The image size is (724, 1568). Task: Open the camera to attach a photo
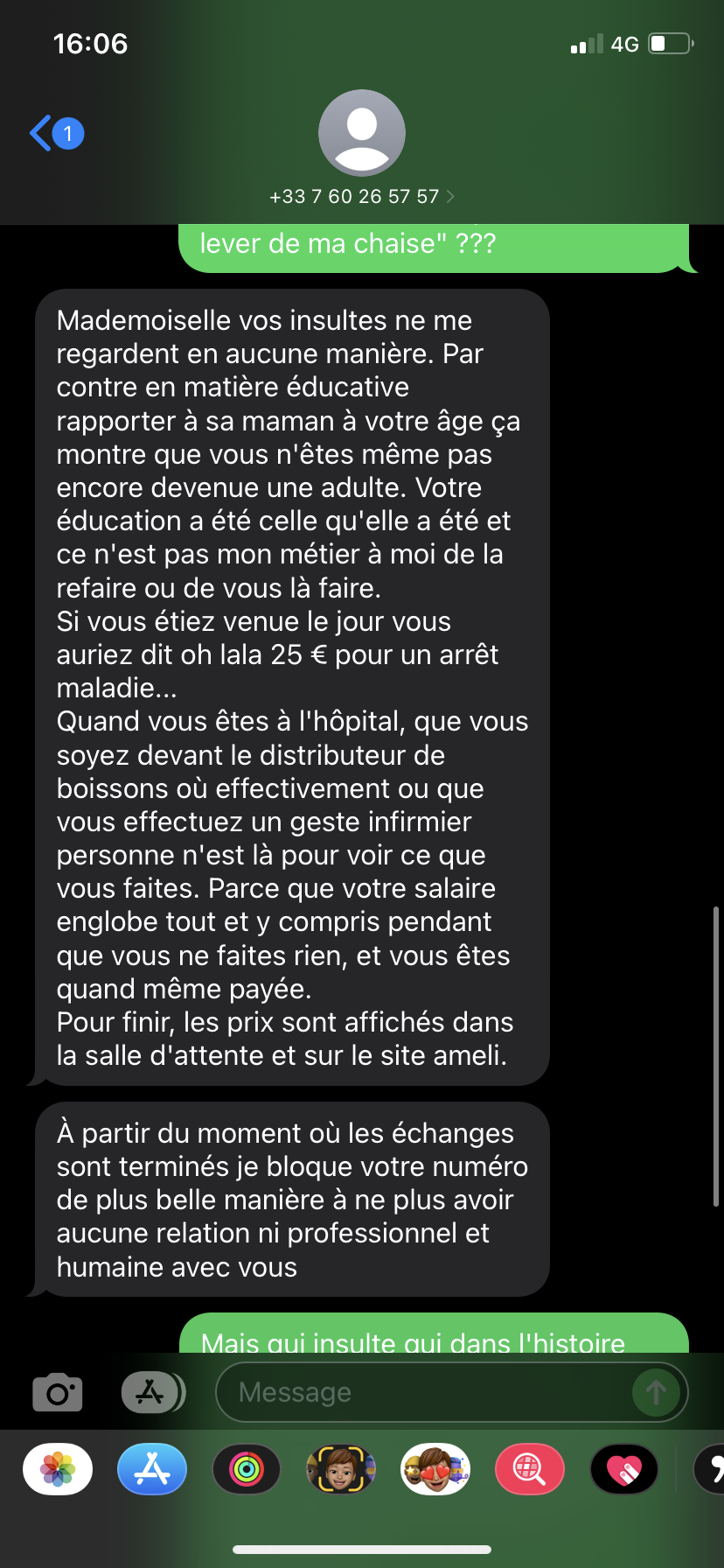58,1392
